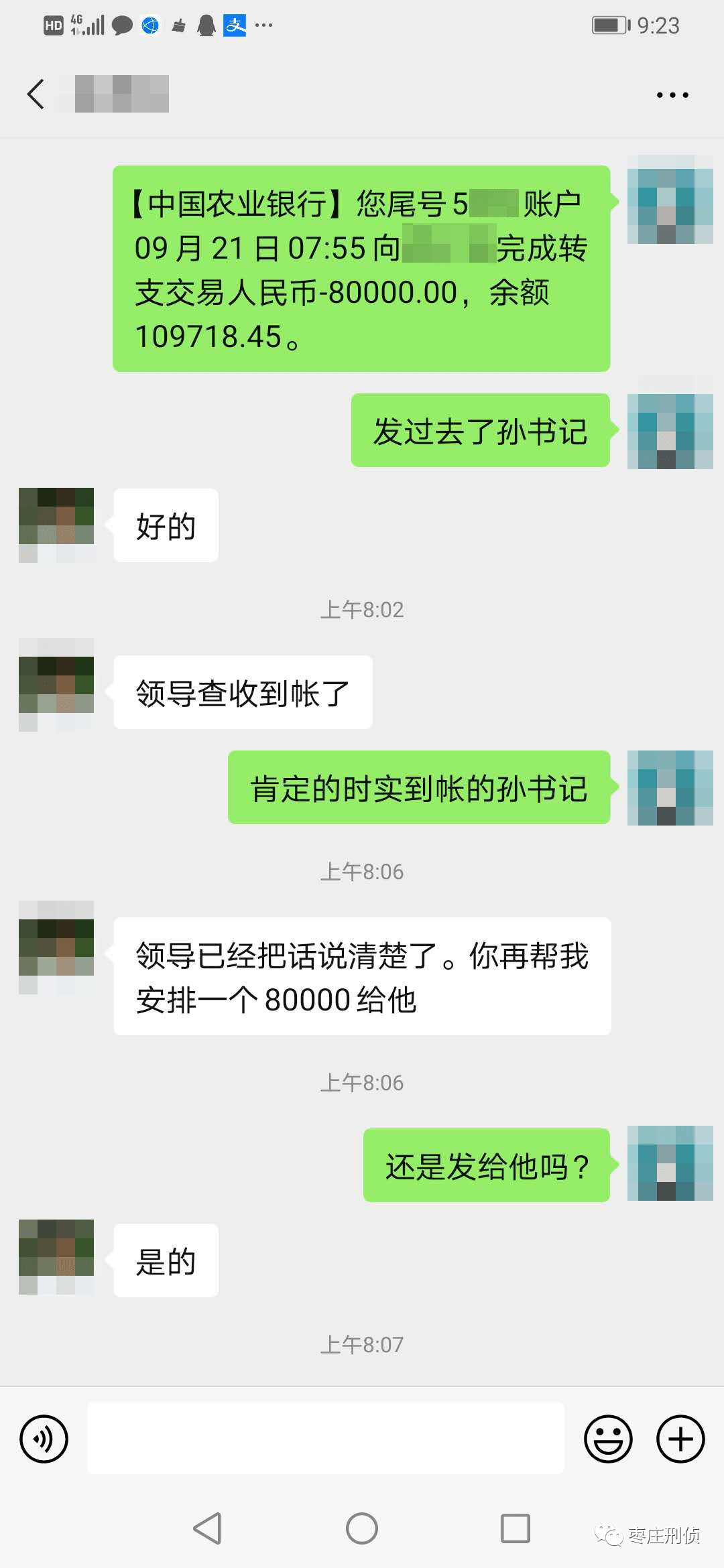The height and width of the screenshot is (1568, 724).
Task: Switch to voice message input
Action: click(x=44, y=1438)
